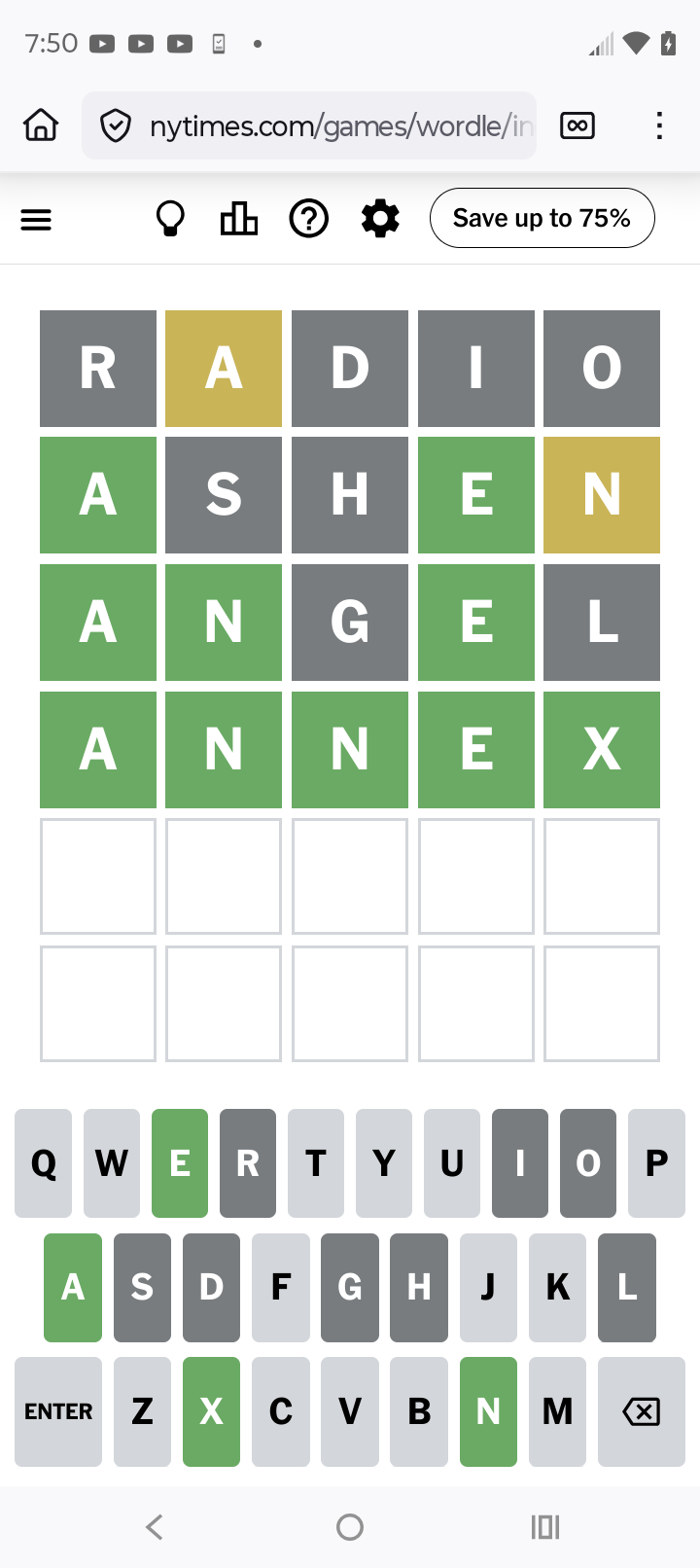The image size is (700, 1568).
Task: Go to the browser home page
Action: [41, 125]
